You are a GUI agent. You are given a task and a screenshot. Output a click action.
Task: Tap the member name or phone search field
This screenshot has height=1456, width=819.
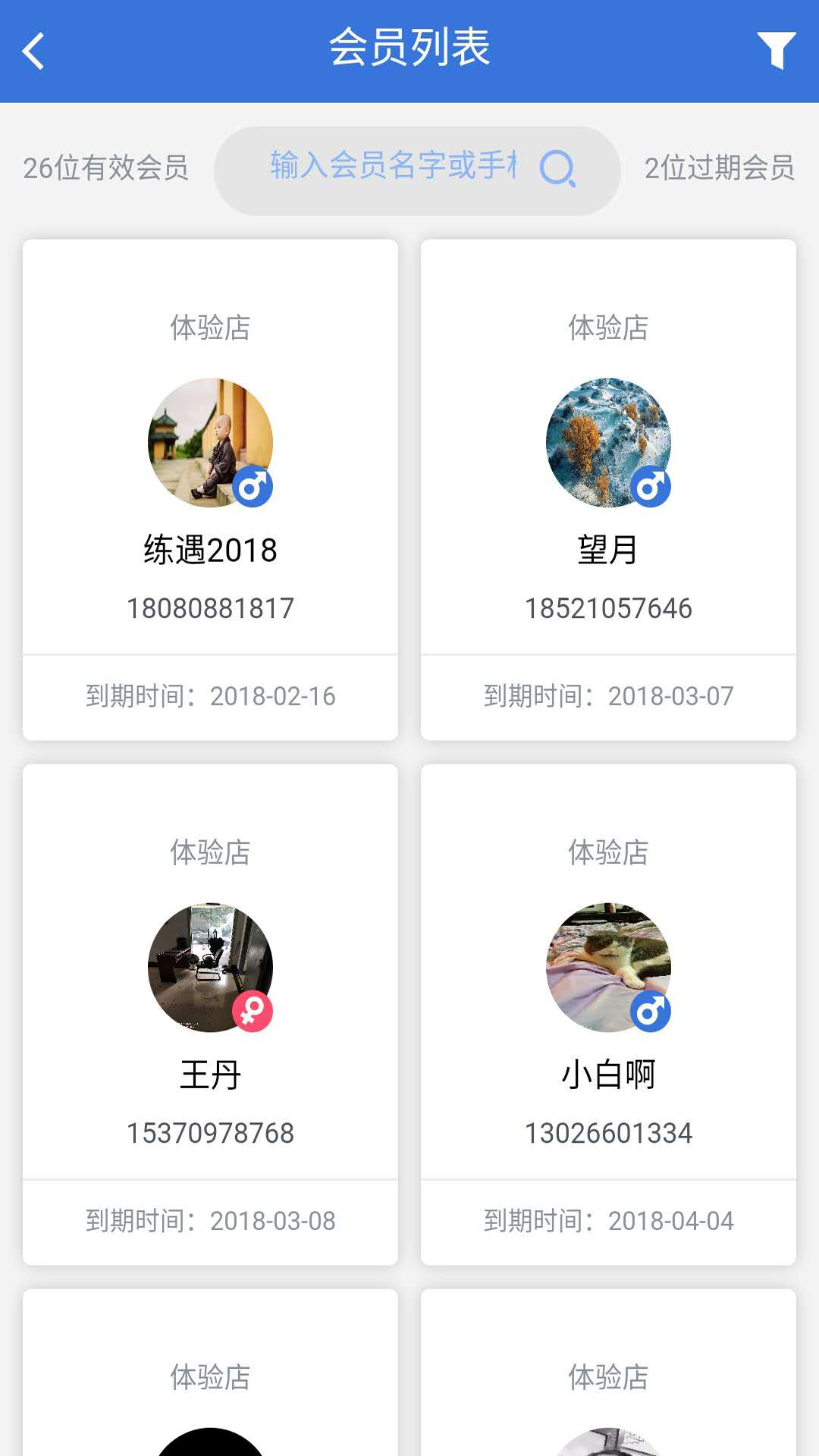393,167
